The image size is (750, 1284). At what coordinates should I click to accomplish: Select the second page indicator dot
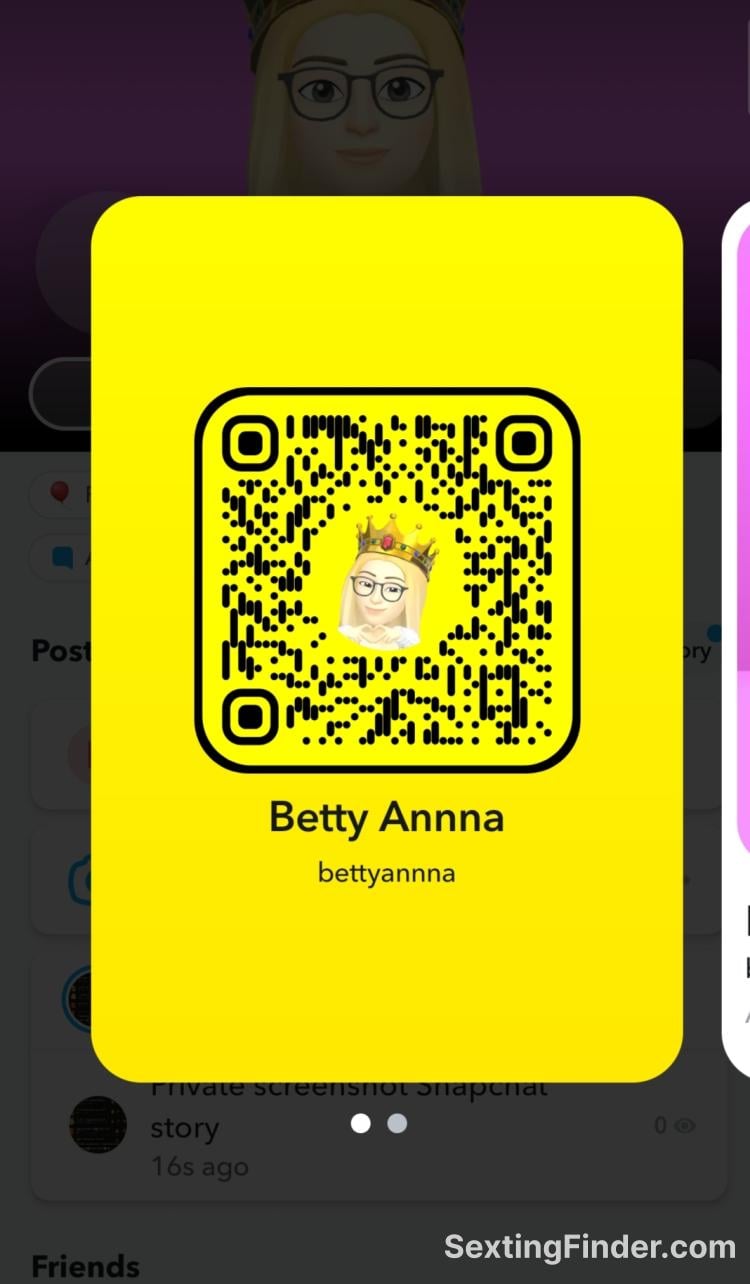pyautogui.click(x=397, y=1123)
